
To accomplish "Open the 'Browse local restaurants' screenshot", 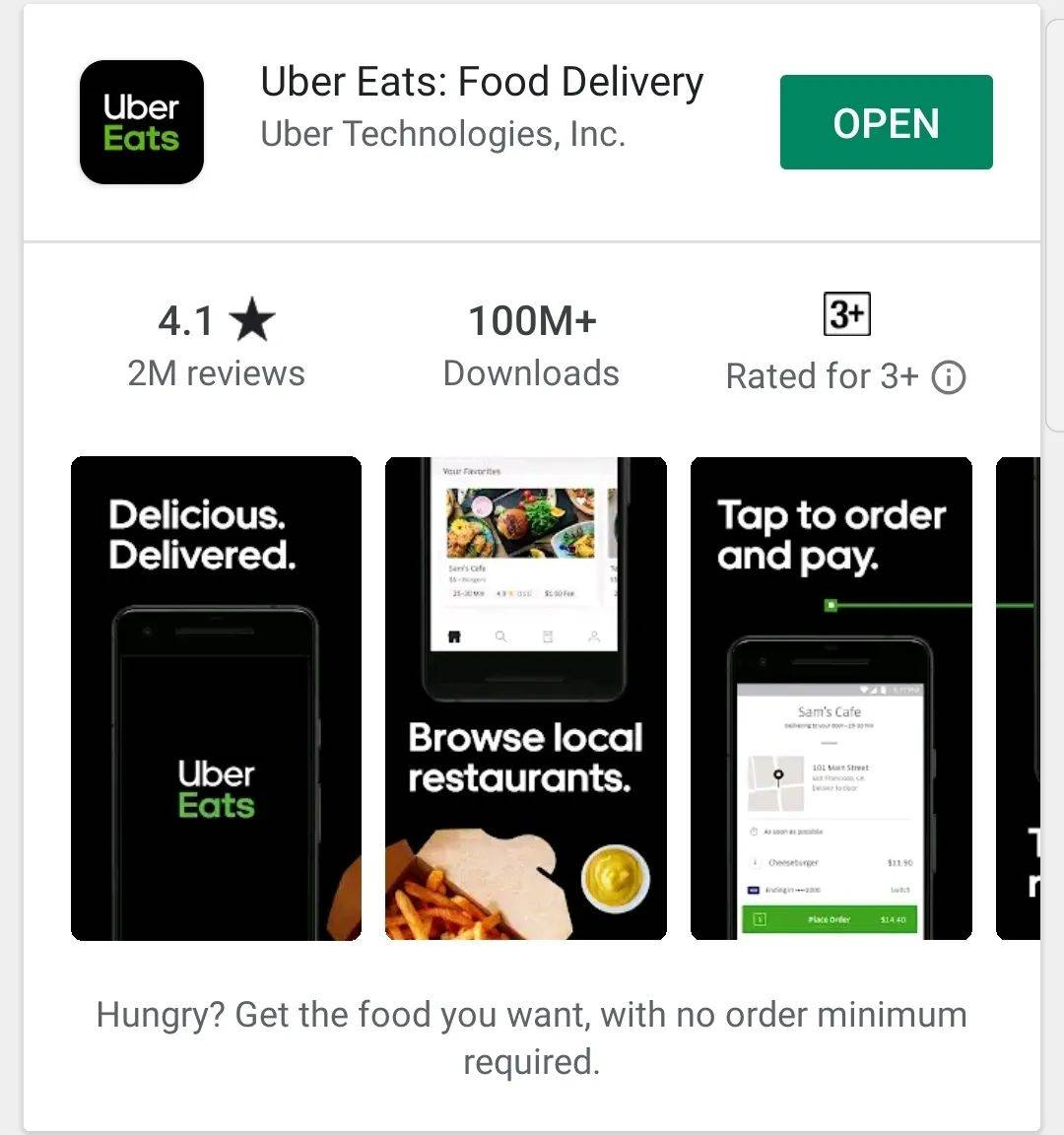I will tap(525, 698).
